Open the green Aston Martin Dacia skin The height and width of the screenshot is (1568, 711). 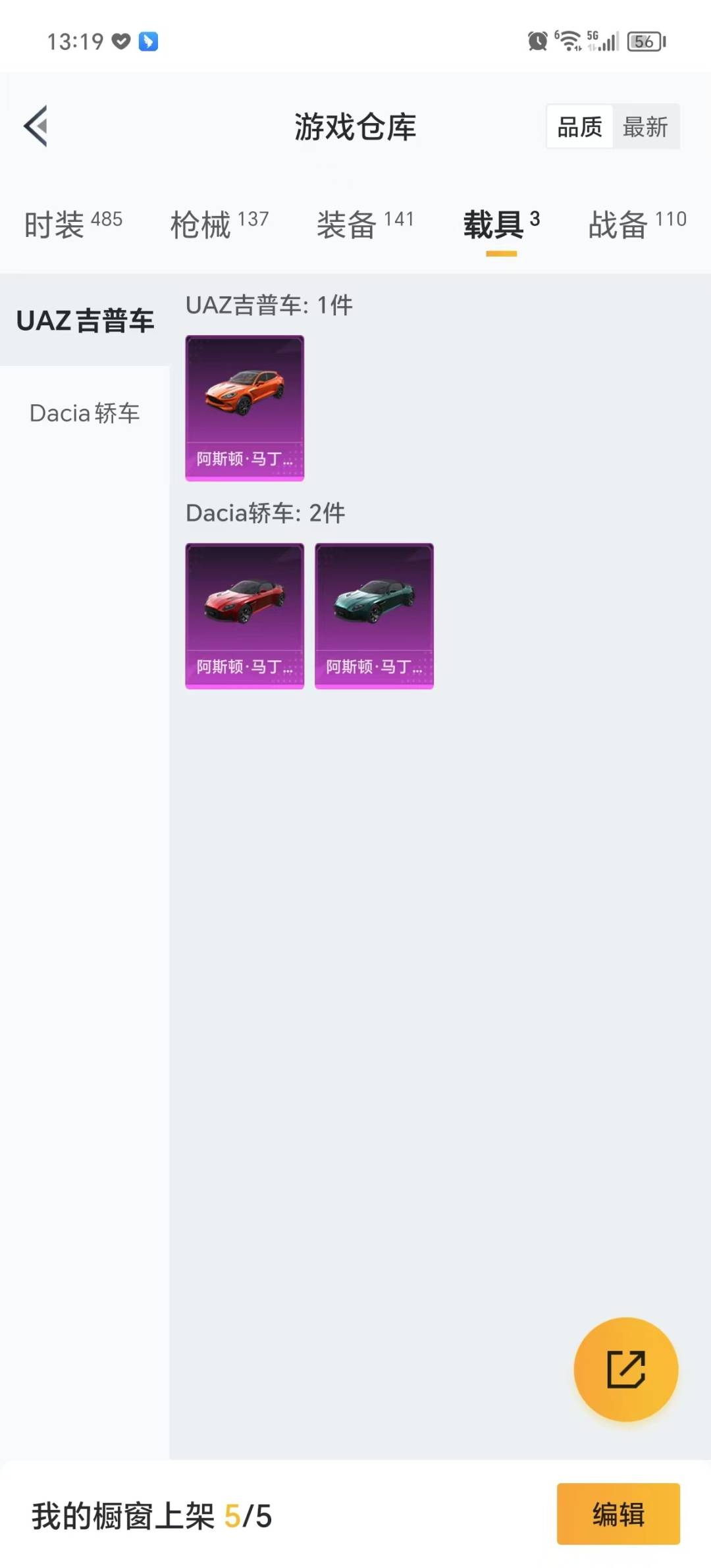coord(374,616)
